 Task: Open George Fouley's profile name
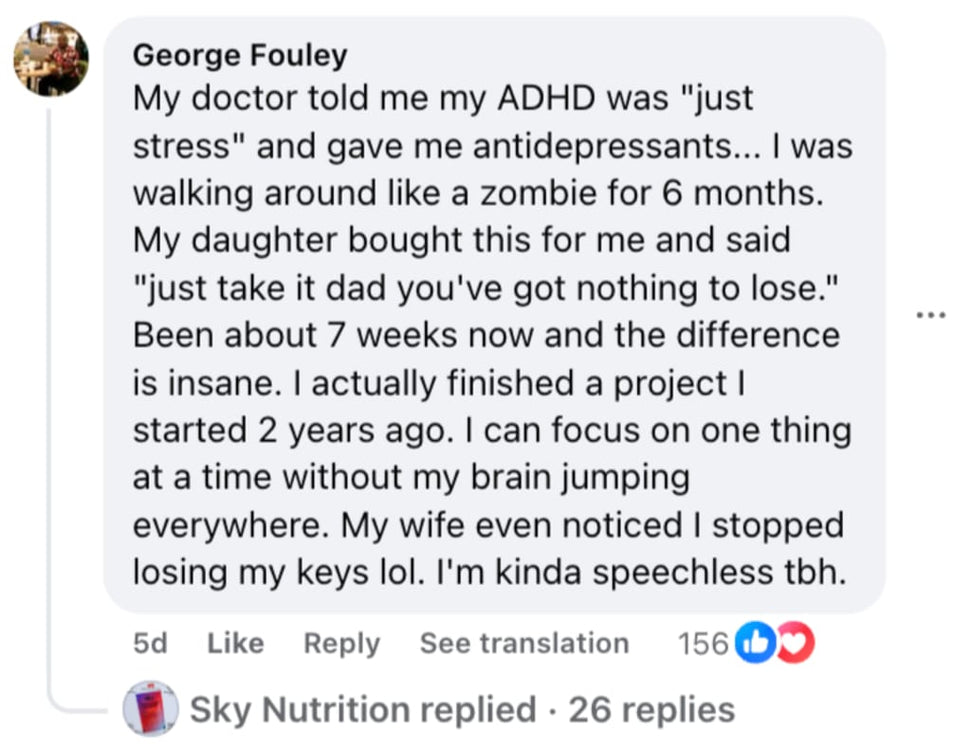[240, 55]
